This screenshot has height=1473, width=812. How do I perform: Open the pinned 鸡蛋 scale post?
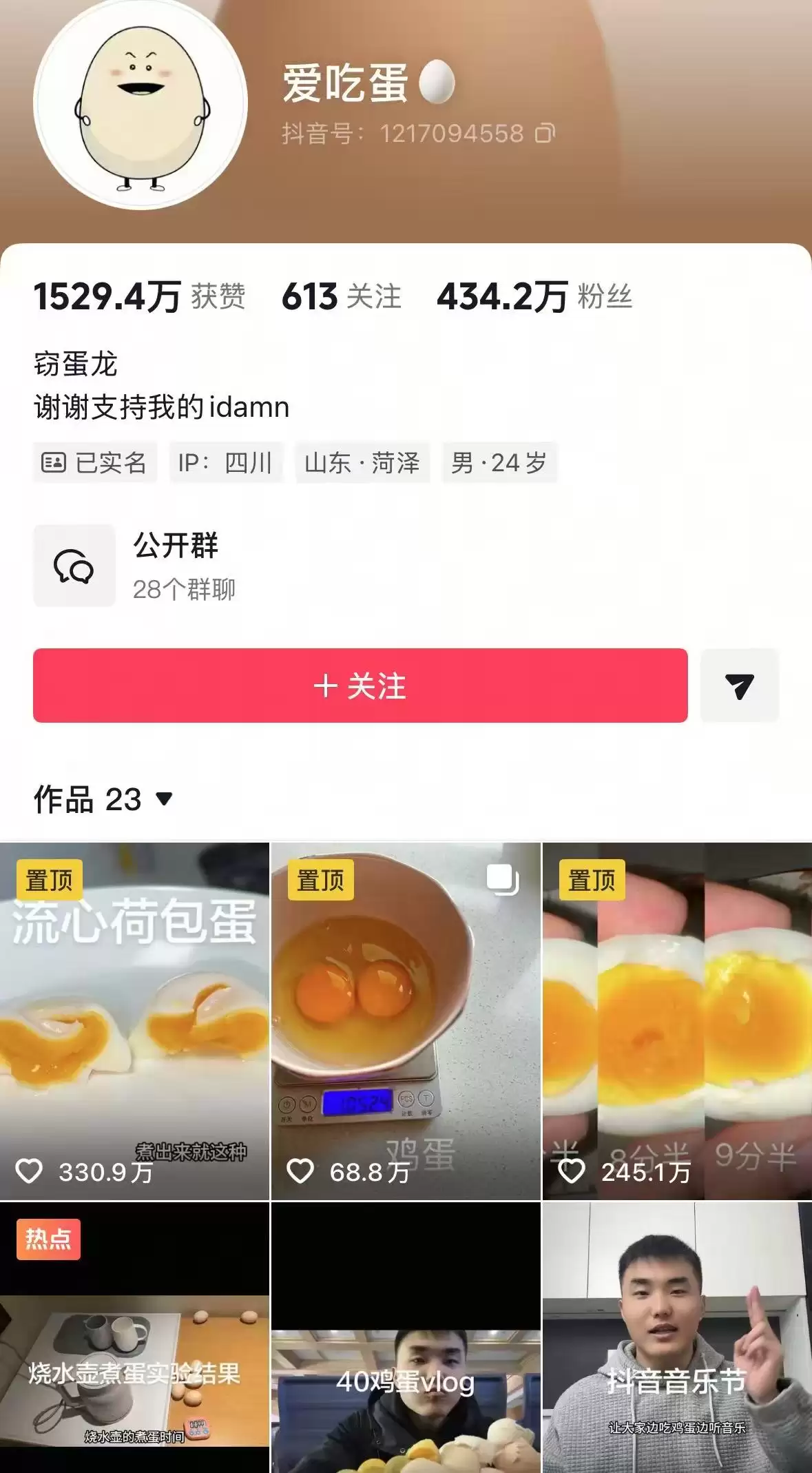406,1020
